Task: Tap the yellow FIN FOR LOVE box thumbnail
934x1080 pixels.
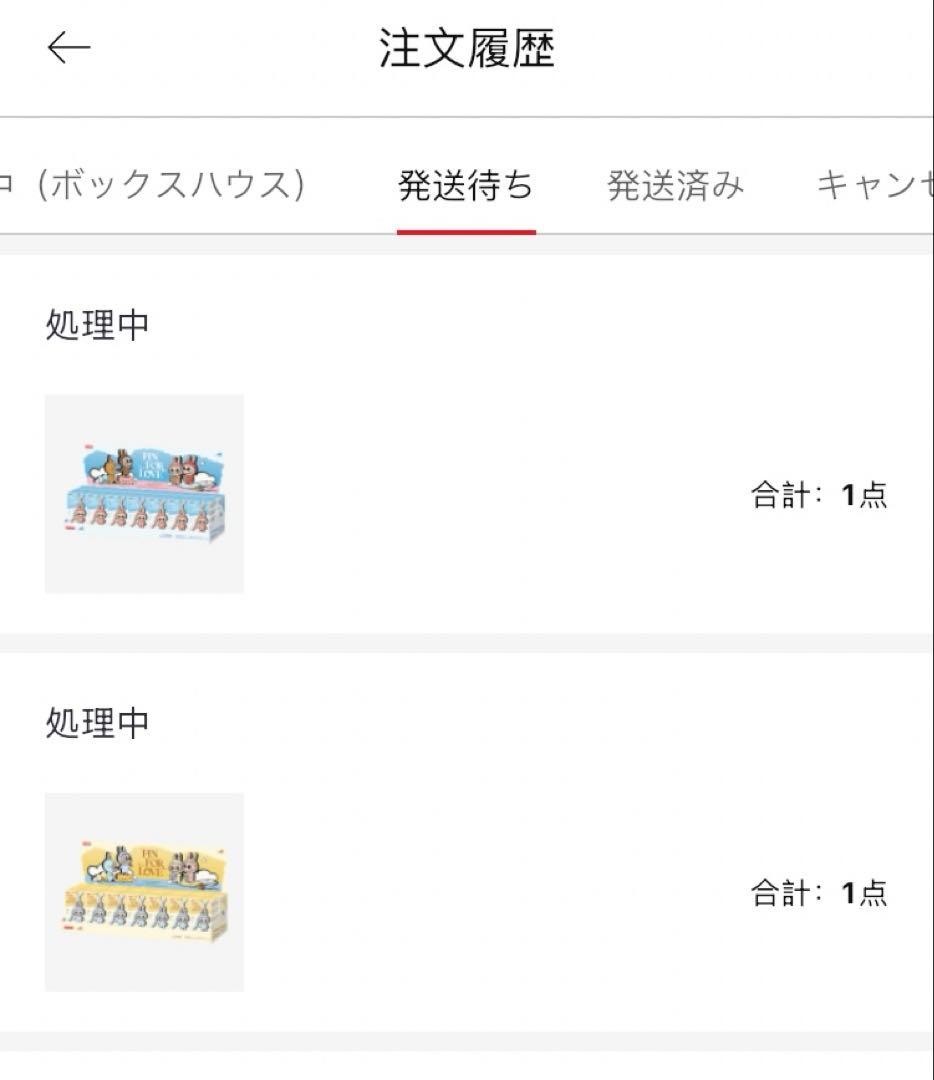Action: tap(143, 890)
